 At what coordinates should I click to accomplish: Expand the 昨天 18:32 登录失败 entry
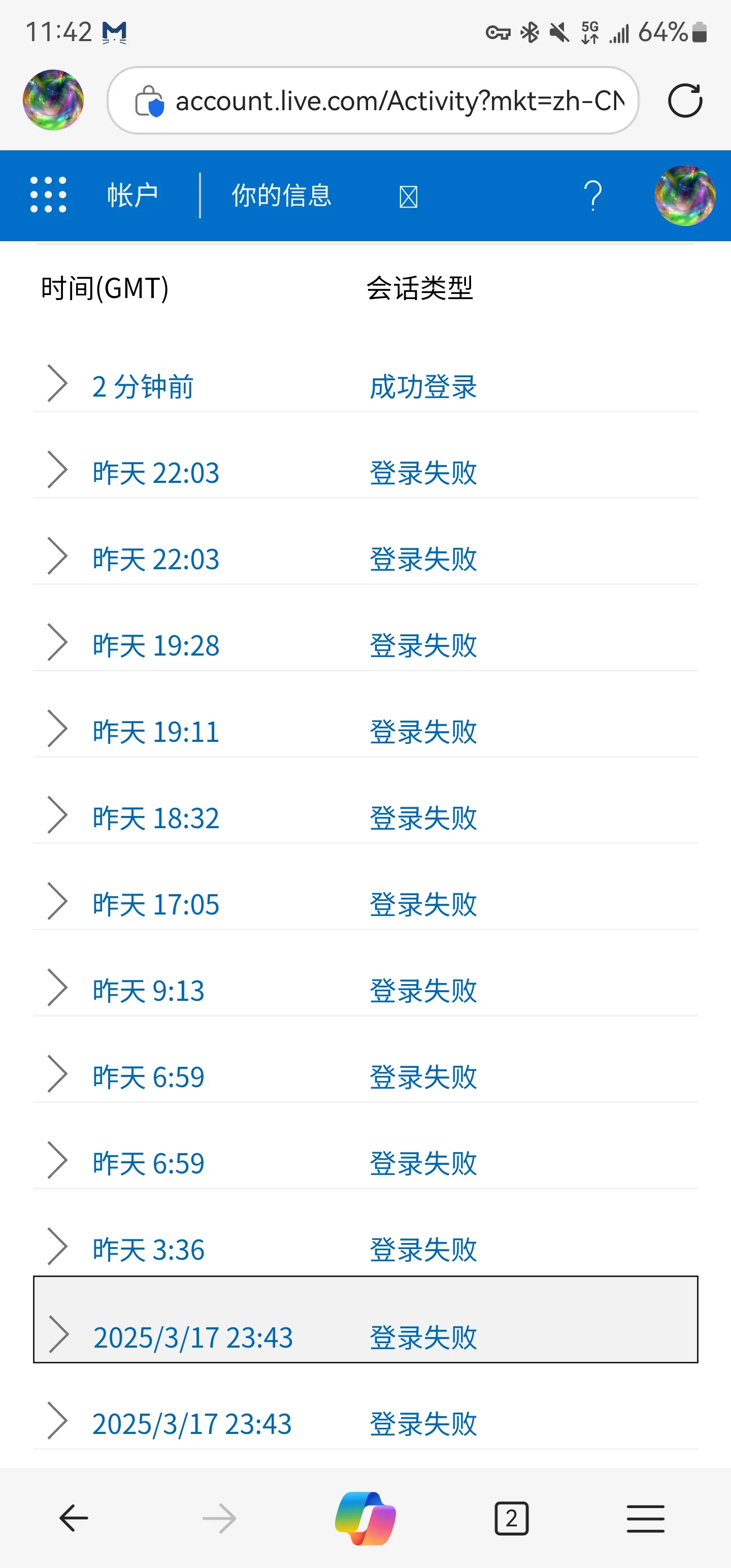pyautogui.click(x=365, y=817)
